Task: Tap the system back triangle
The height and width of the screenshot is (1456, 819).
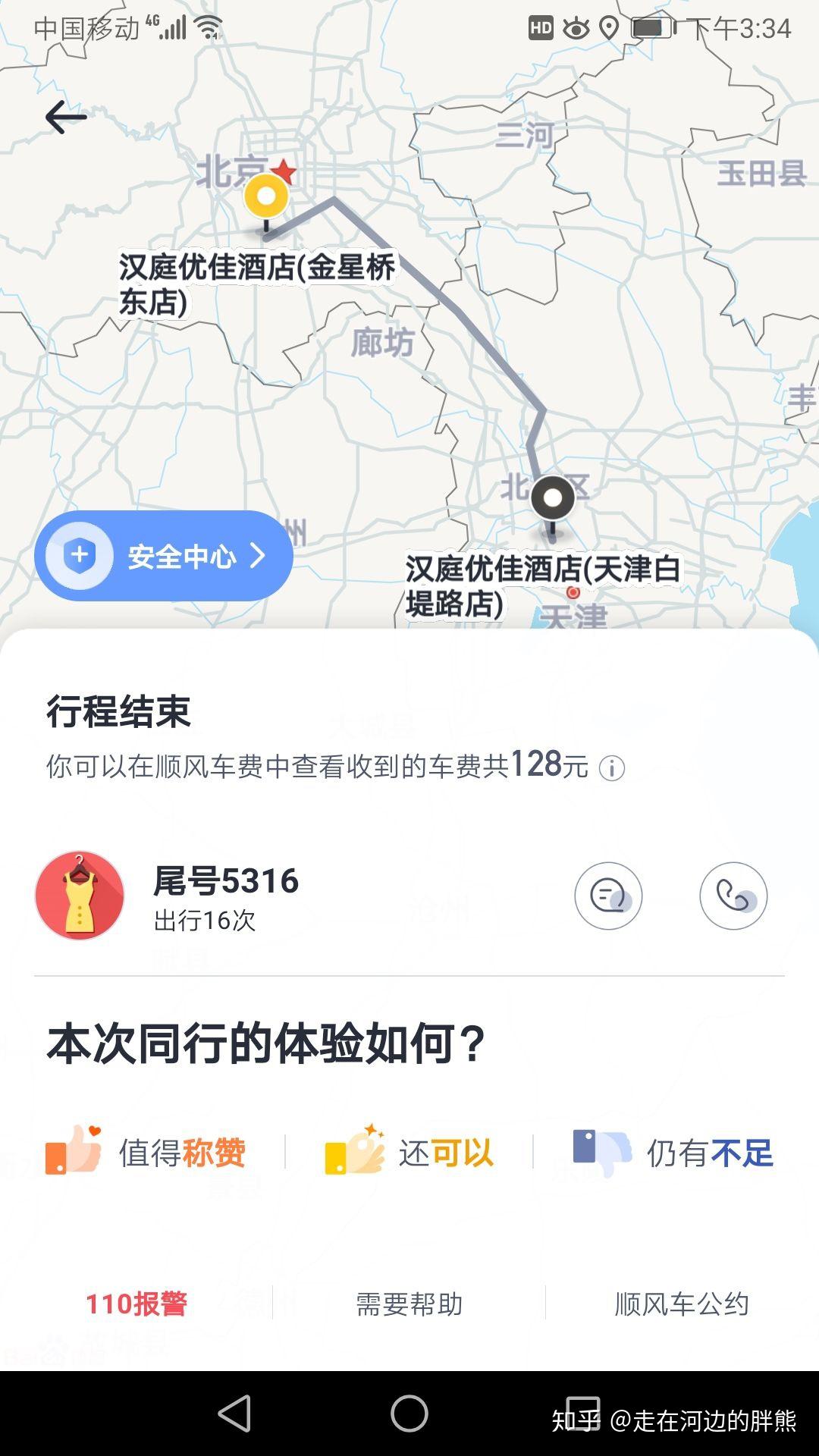Action: click(235, 1414)
